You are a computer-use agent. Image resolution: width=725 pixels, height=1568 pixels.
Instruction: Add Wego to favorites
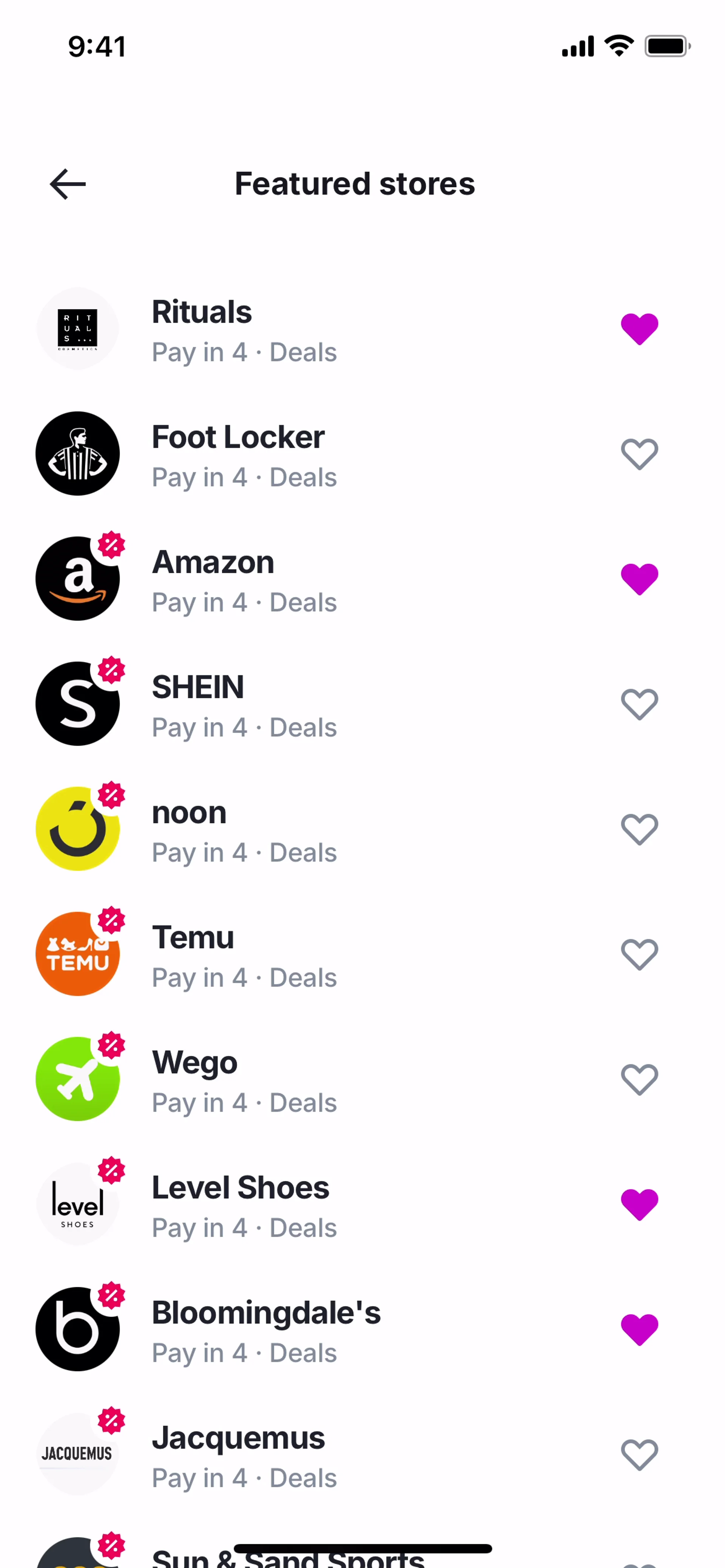pyautogui.click(x=639, y=1080)
